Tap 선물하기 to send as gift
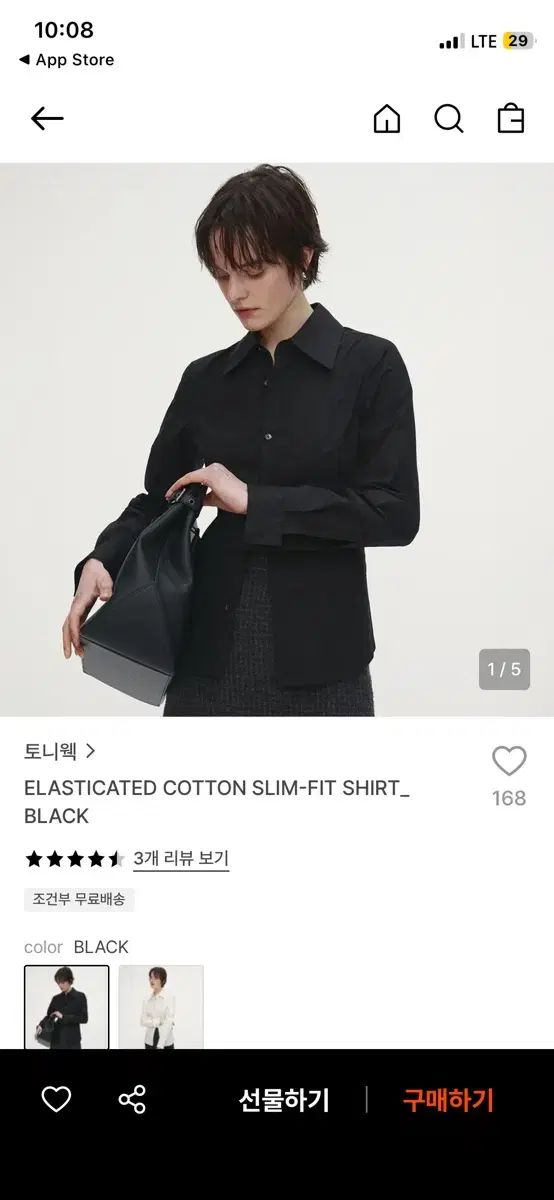Screen dimensions: 554x1200 (284, 1100)
